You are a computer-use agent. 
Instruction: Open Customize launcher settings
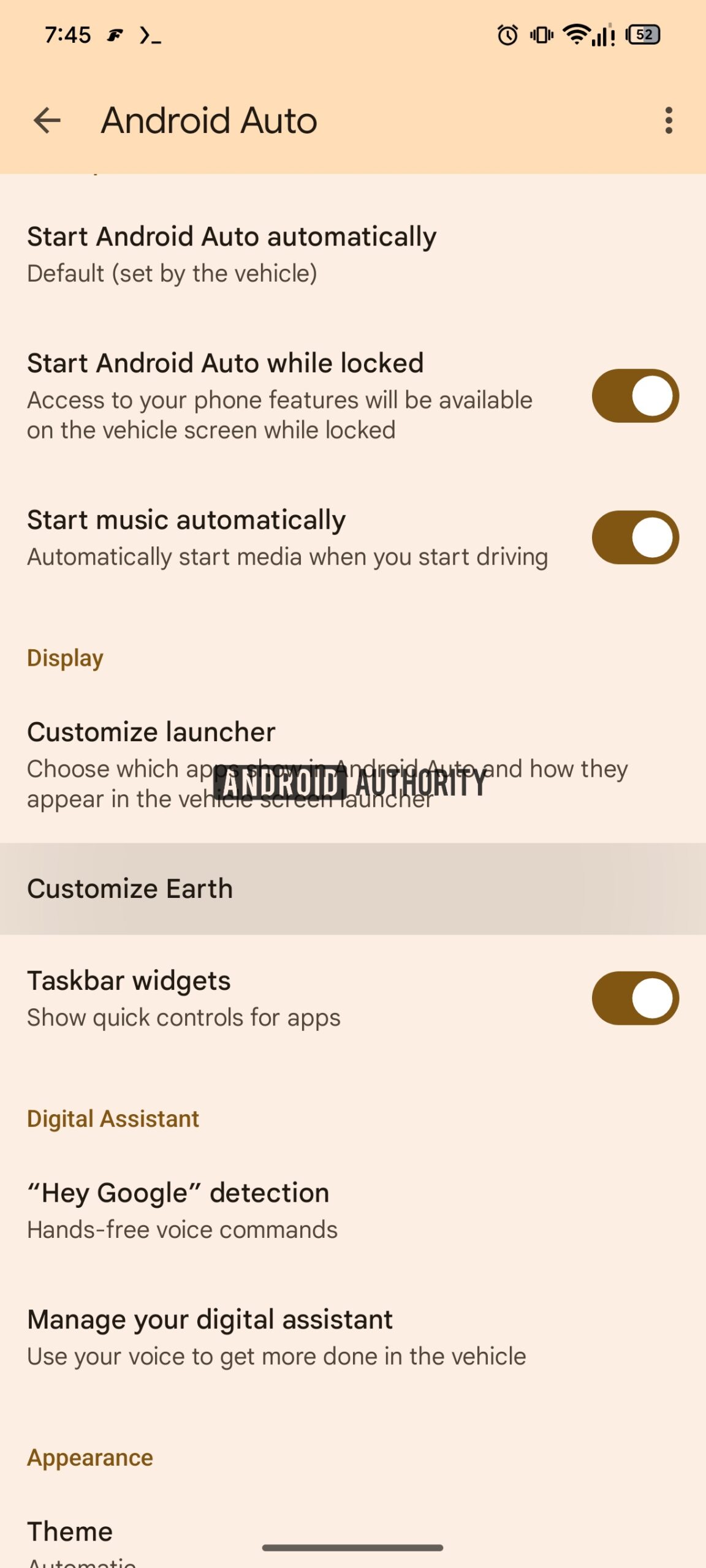(245, 764)
